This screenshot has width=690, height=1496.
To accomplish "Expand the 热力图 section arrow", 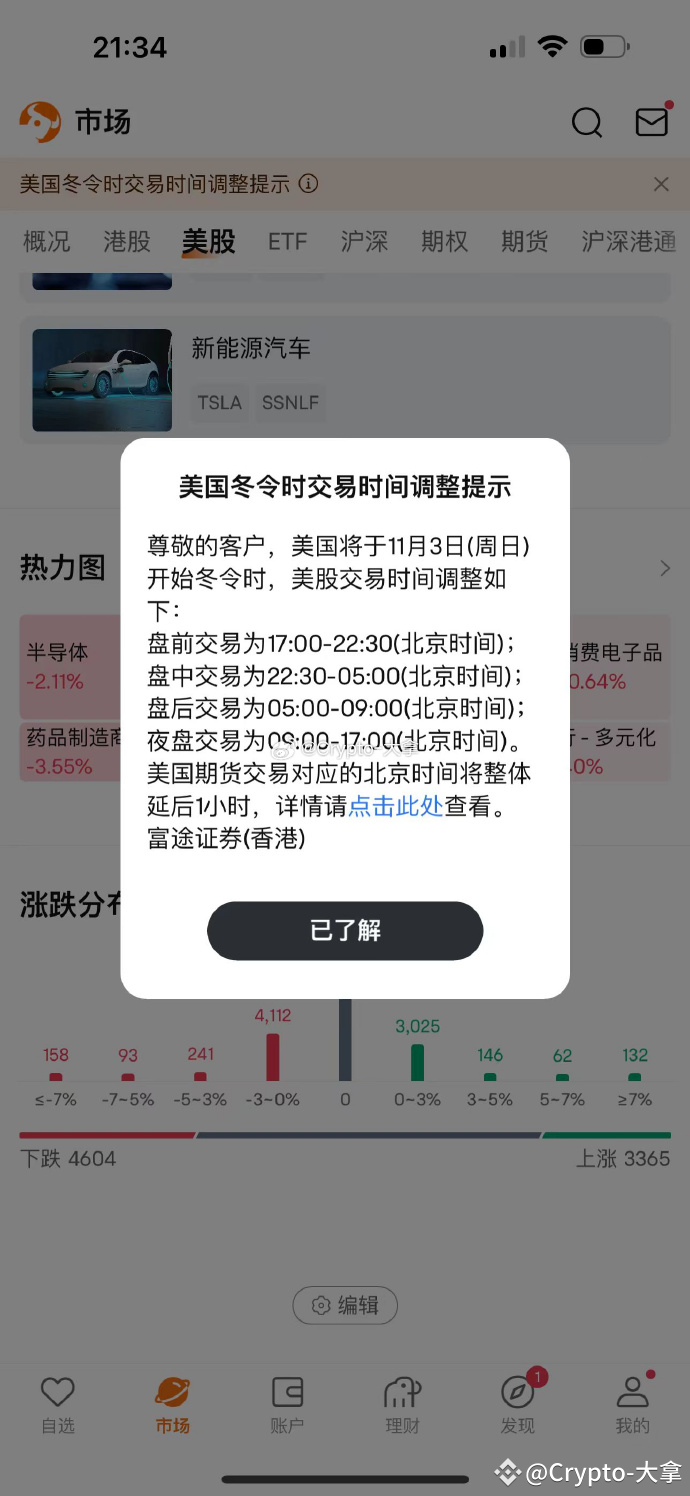I will click(x=664, y=568).
